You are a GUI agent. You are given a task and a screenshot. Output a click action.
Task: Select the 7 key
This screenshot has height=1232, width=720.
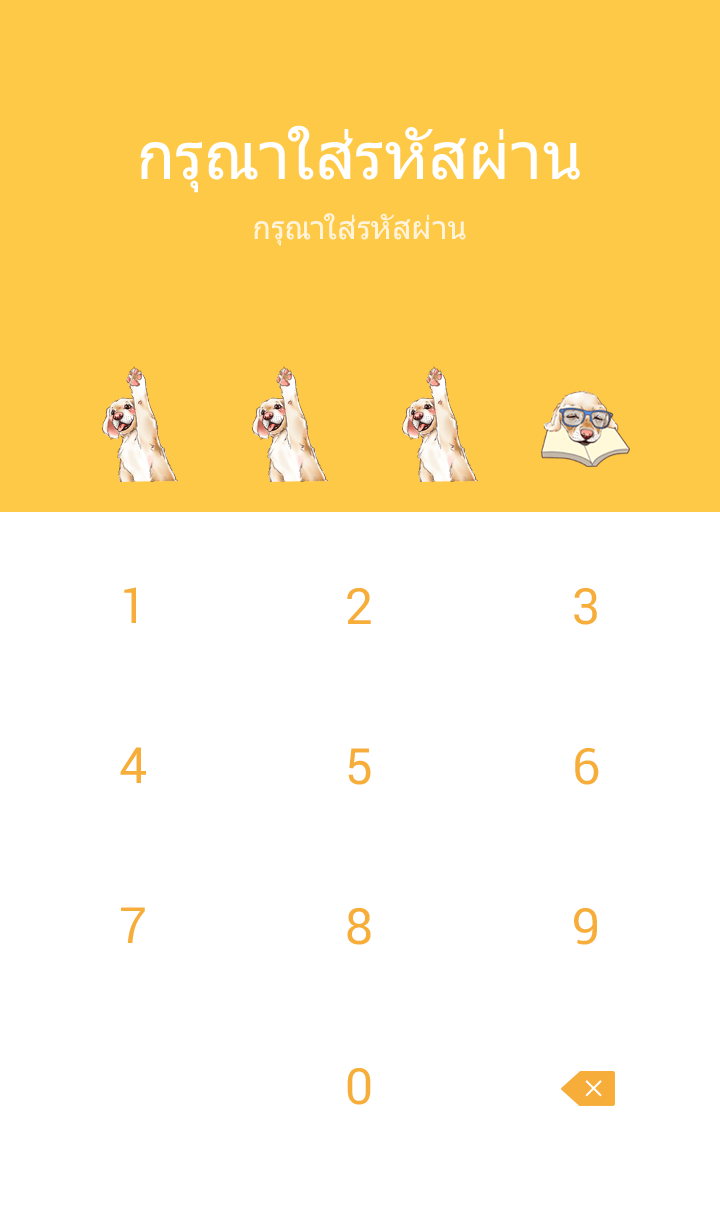tap(132, 927)
